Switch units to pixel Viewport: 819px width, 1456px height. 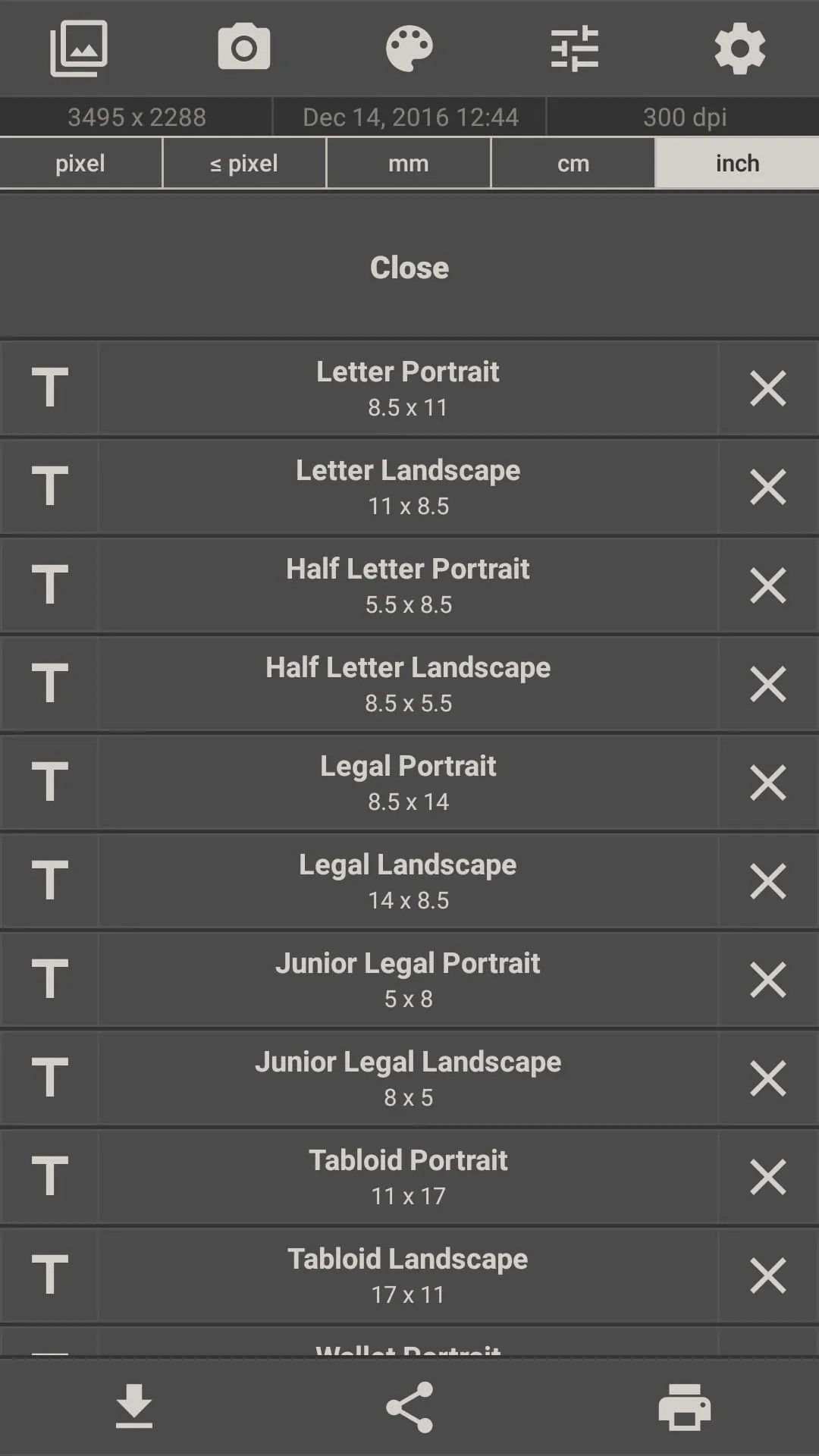click(79, 162)
